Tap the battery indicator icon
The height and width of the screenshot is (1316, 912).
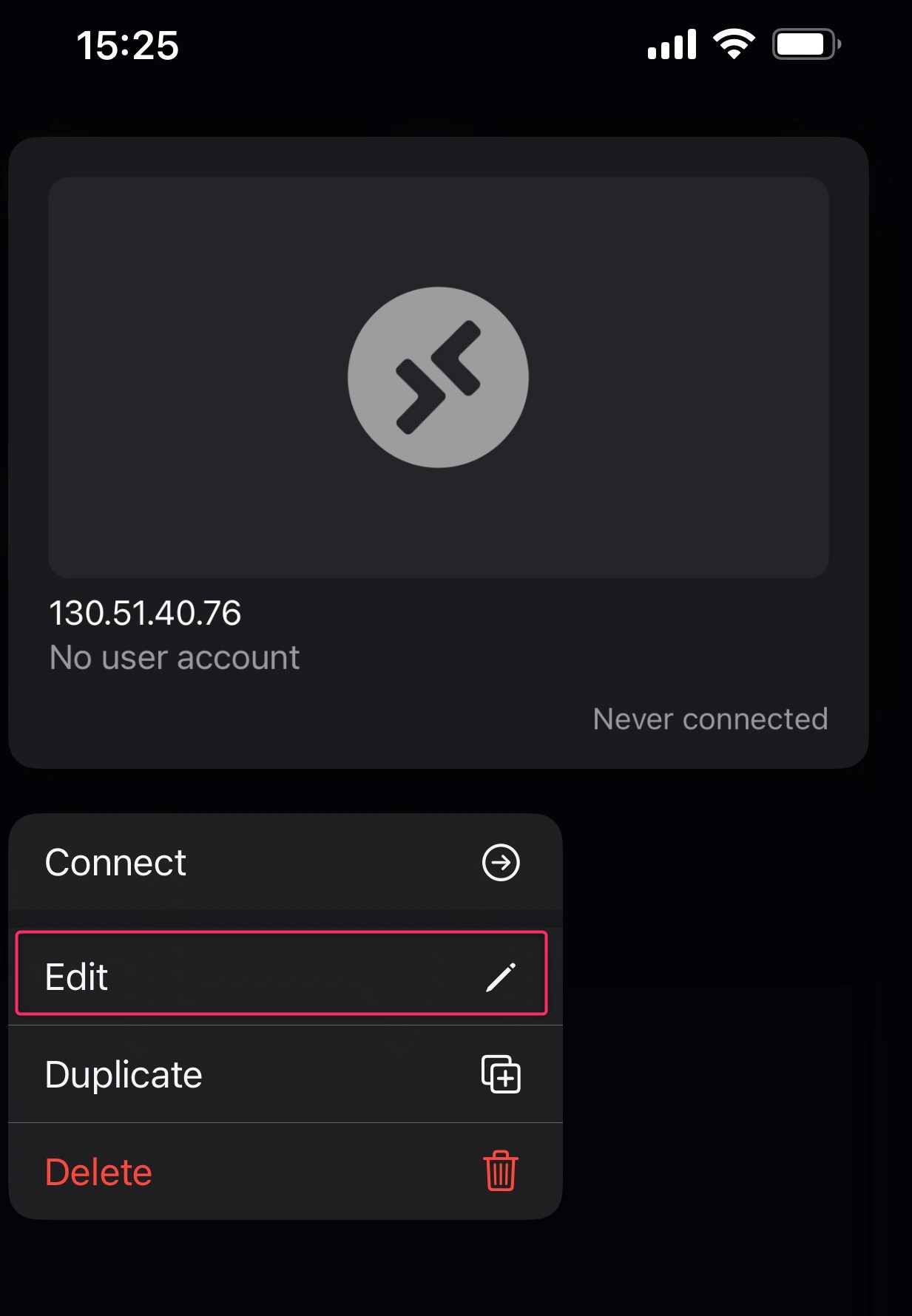click(x=804, y=44)
